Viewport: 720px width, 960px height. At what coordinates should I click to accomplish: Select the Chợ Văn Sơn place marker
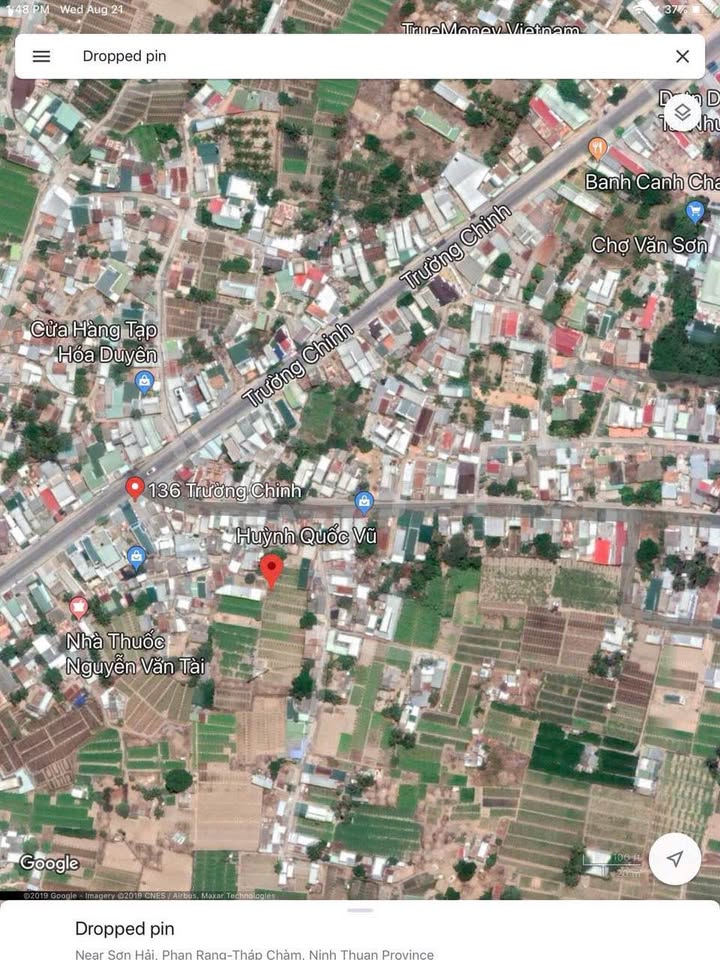695,212
